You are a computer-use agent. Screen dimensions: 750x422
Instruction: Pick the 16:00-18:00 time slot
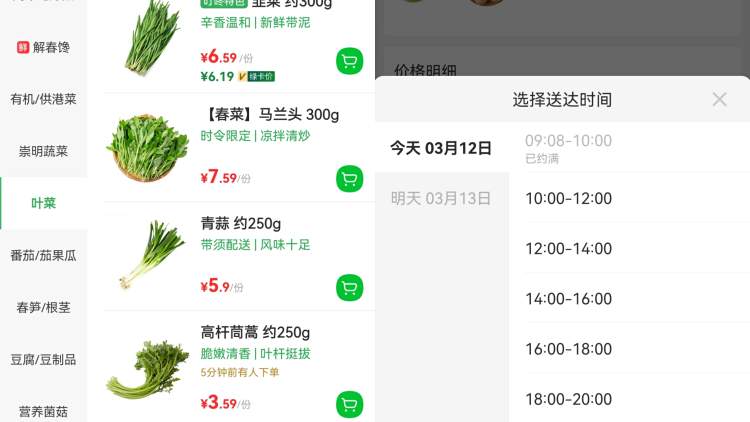point(568,348)
